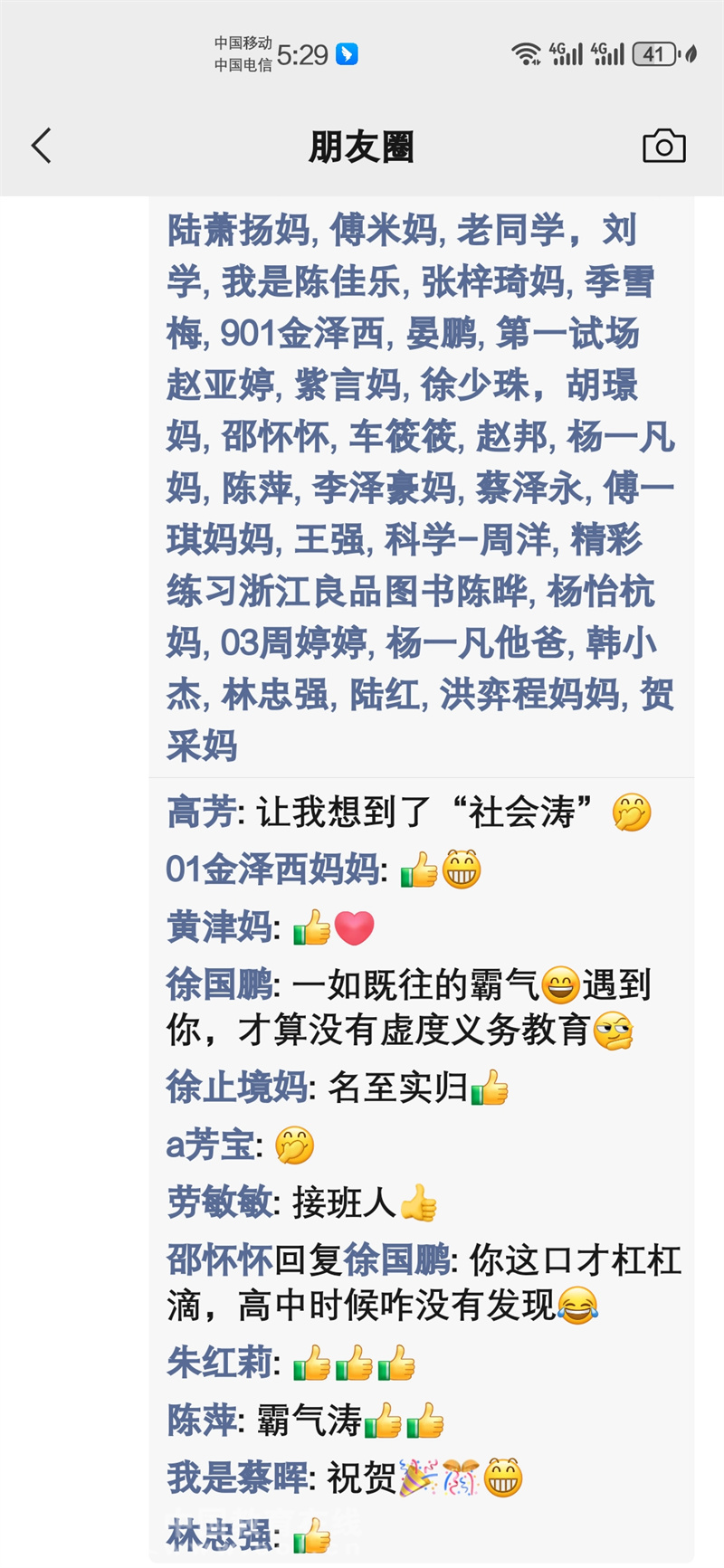Open 黄津妈's profile name link

(219, 927)
